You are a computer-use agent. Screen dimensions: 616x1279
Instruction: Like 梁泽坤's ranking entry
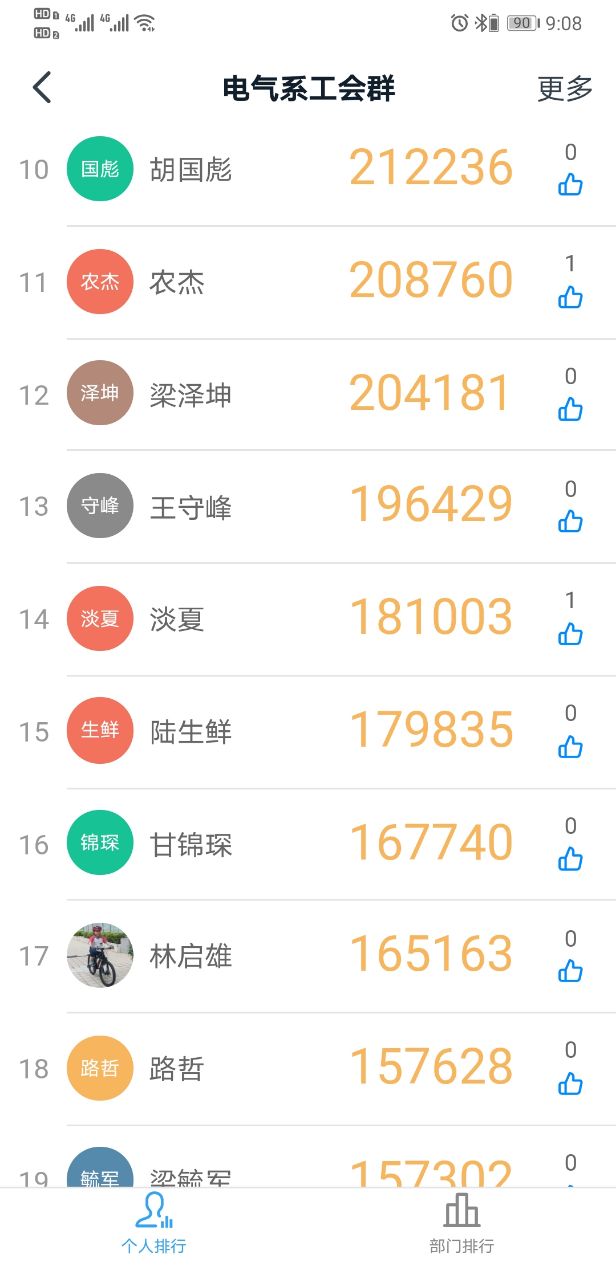point(570,409)
